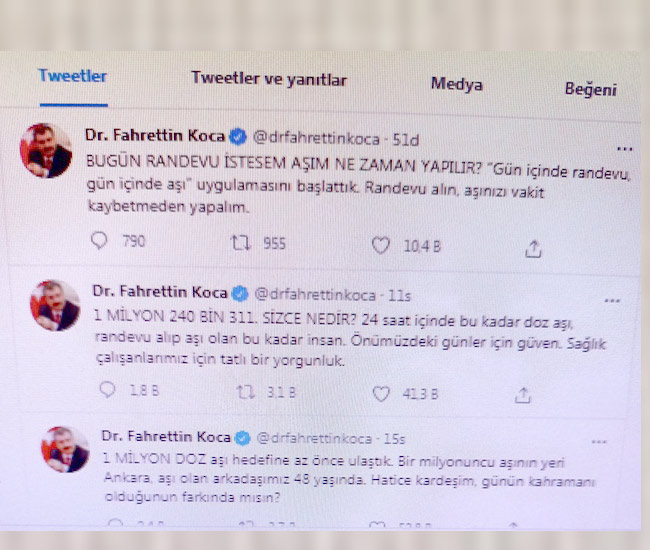Share the 'BUGÜN RANDEVU İSTESEM' tweet
This screenshot has height=550, width=650.
click(x=533, y=248)
